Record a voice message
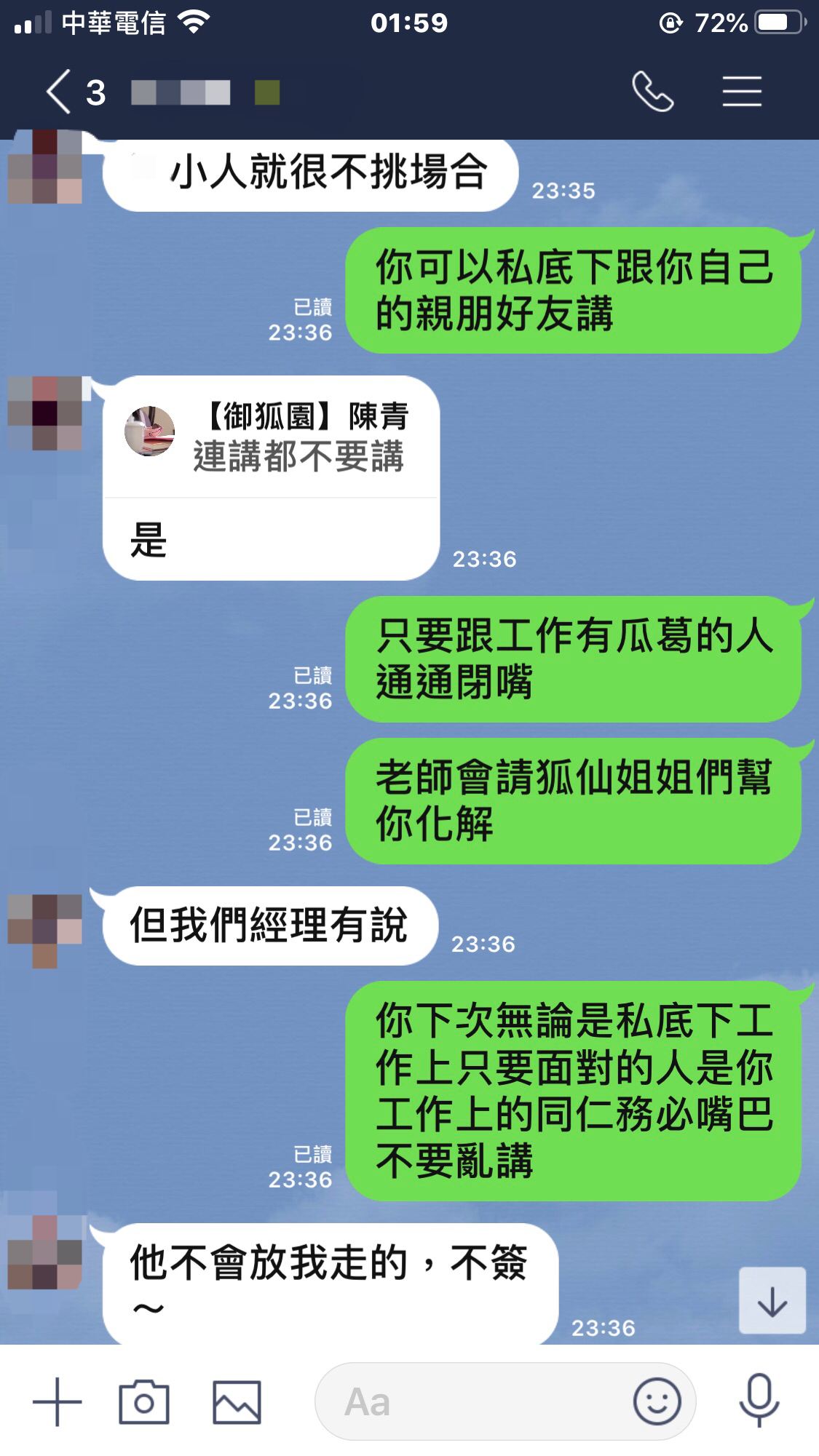The image size is (819, 1456). click(x=759, y=1401)
